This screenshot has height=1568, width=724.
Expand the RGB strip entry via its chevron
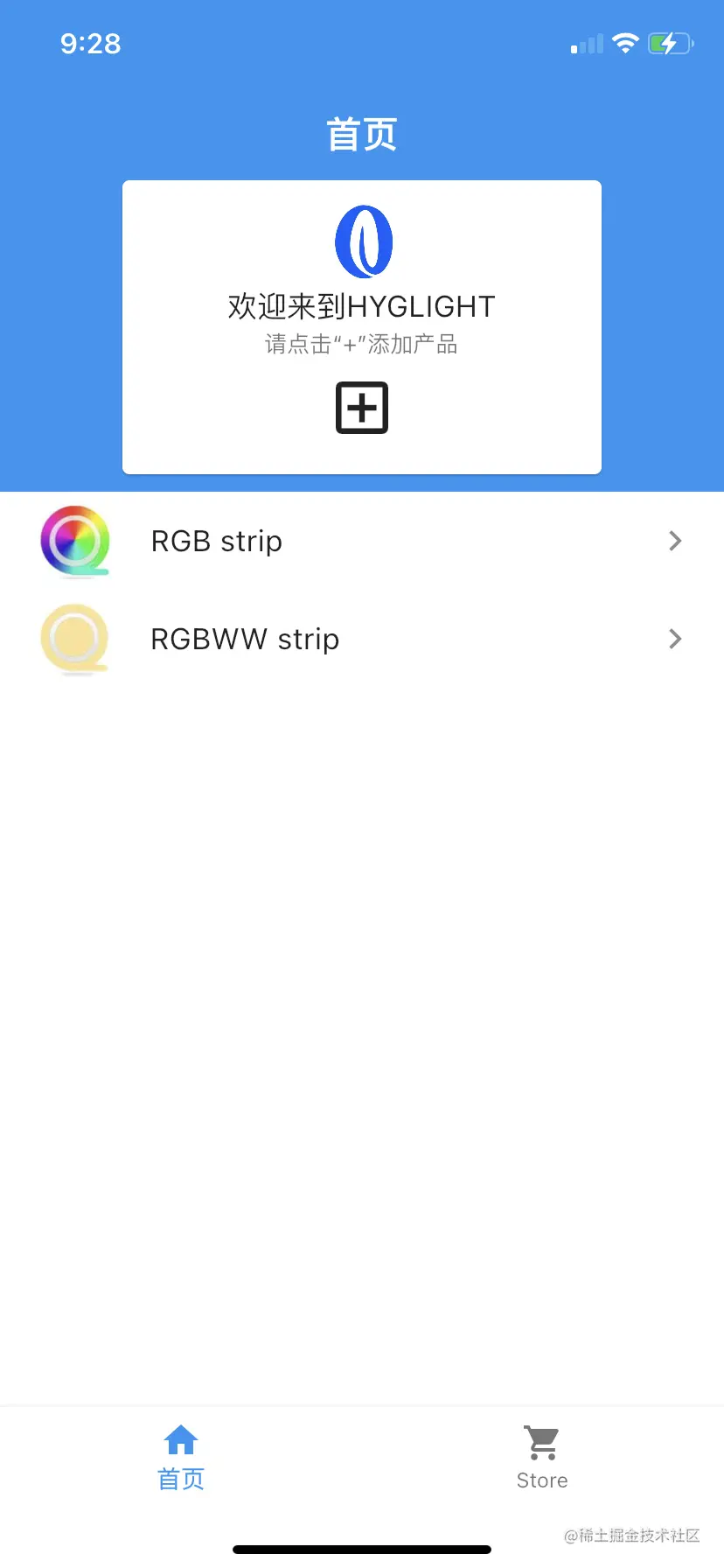click(674, 541)
